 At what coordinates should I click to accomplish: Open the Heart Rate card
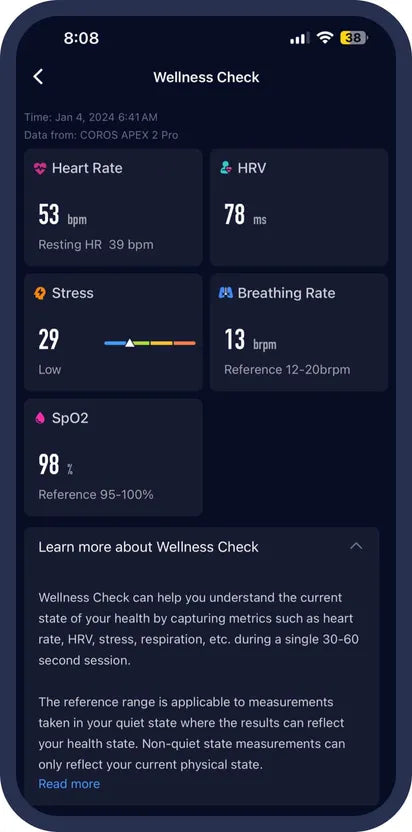click(113, 207)
